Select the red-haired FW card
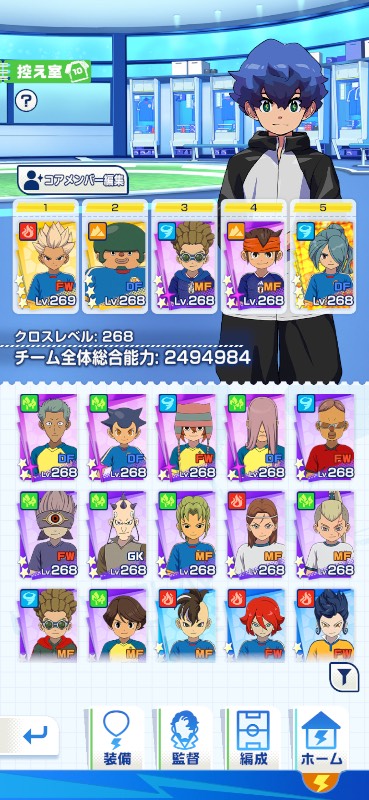The width and height of the screenshot is (369, 800). tap(256, 626)
